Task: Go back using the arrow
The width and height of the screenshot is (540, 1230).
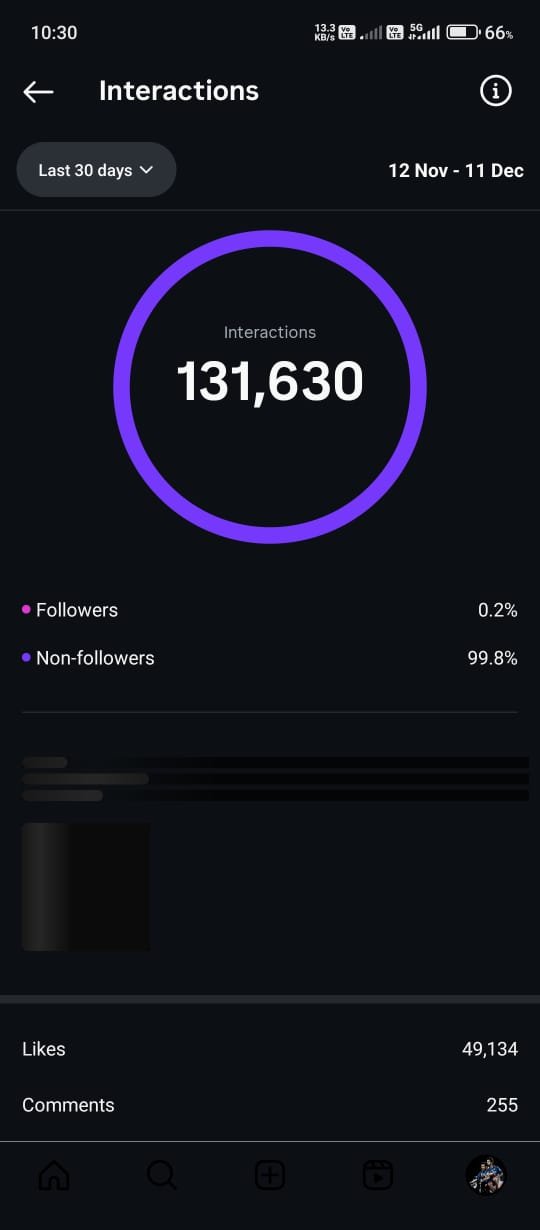Action: pyautogui.click(x=38, y=92)
